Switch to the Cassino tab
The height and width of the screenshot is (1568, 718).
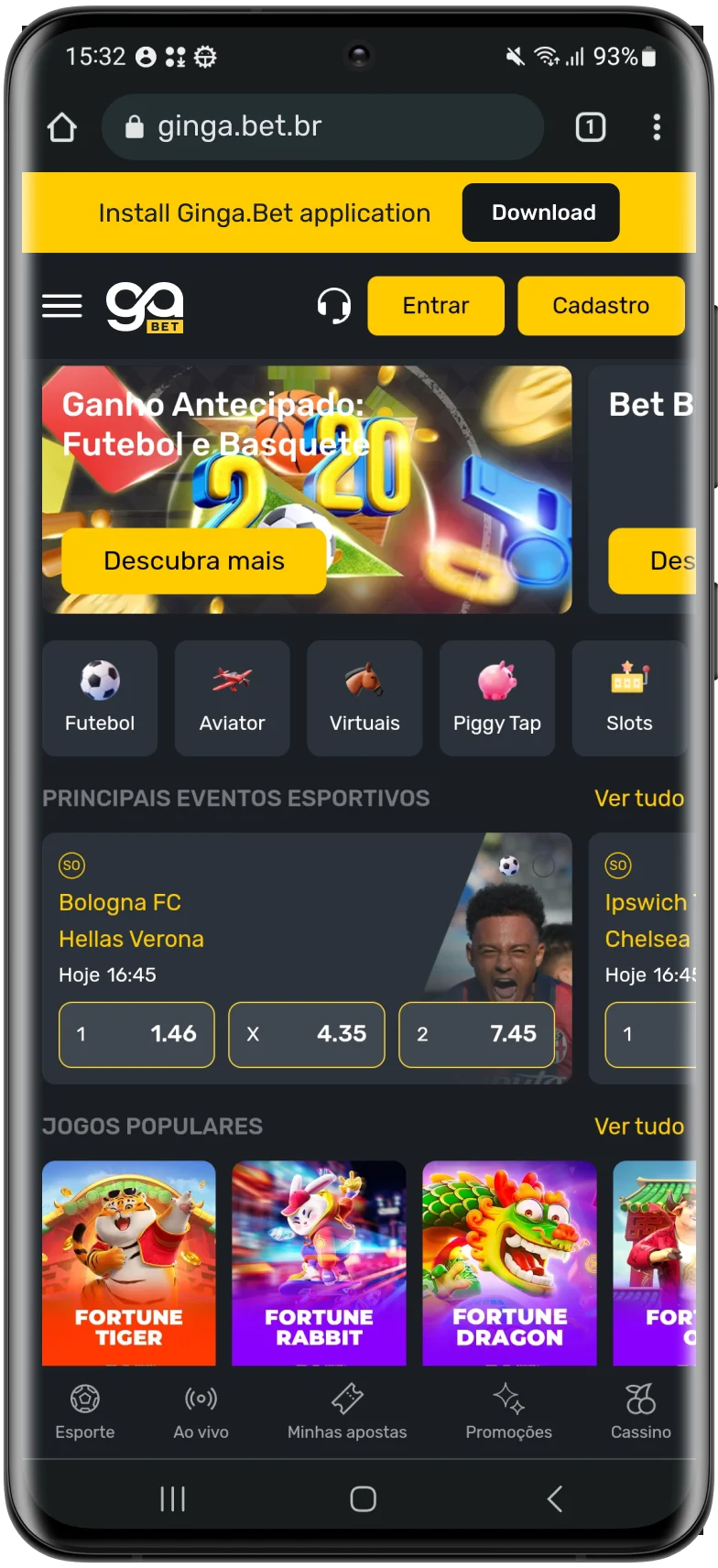pyautogui.click(x=640, y=1411)
